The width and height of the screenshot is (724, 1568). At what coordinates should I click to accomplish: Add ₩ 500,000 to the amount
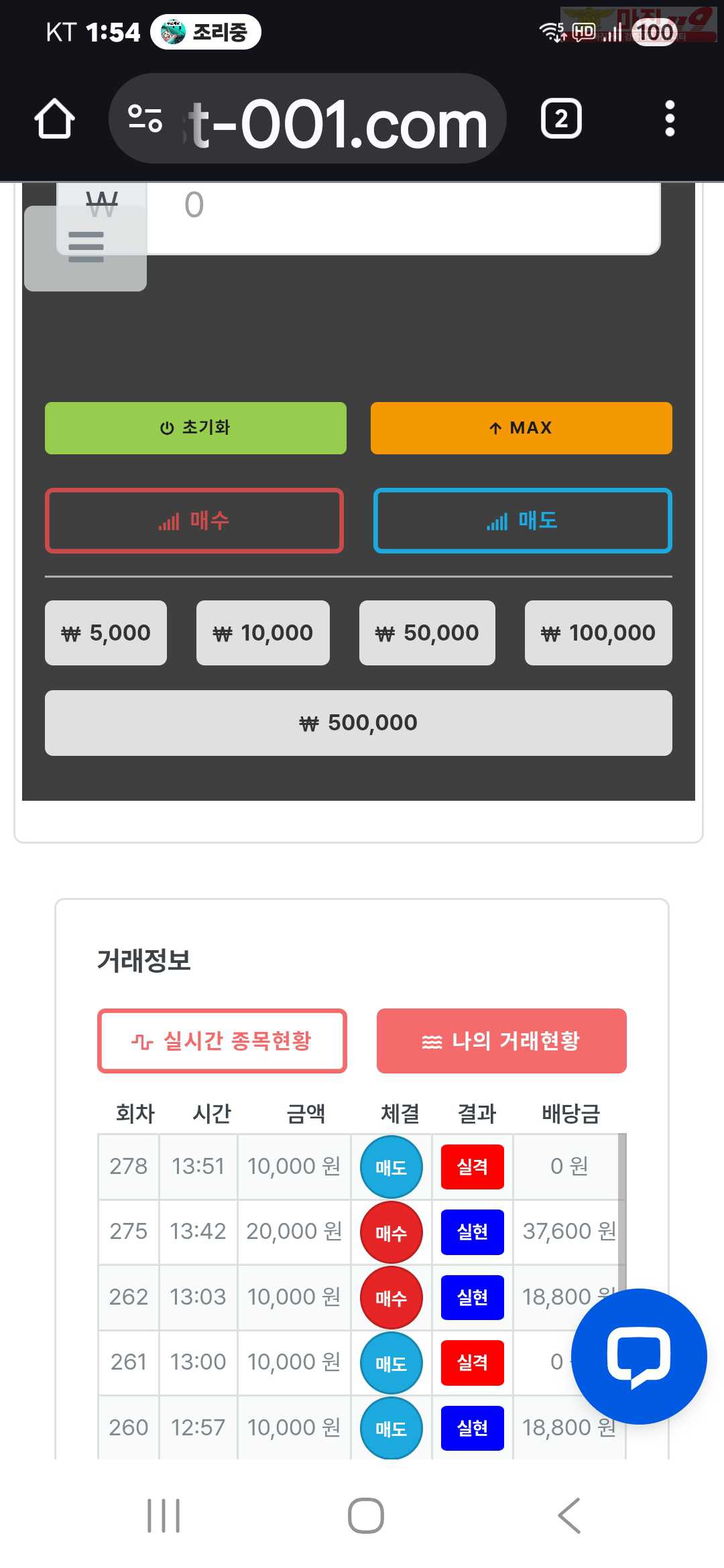358,723
